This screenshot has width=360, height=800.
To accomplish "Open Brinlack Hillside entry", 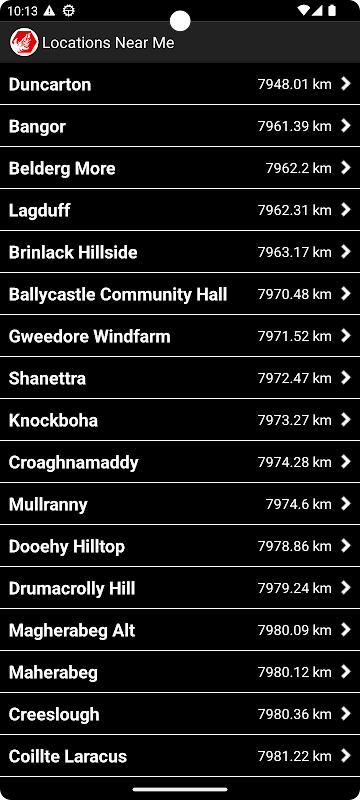I will 180,252.
